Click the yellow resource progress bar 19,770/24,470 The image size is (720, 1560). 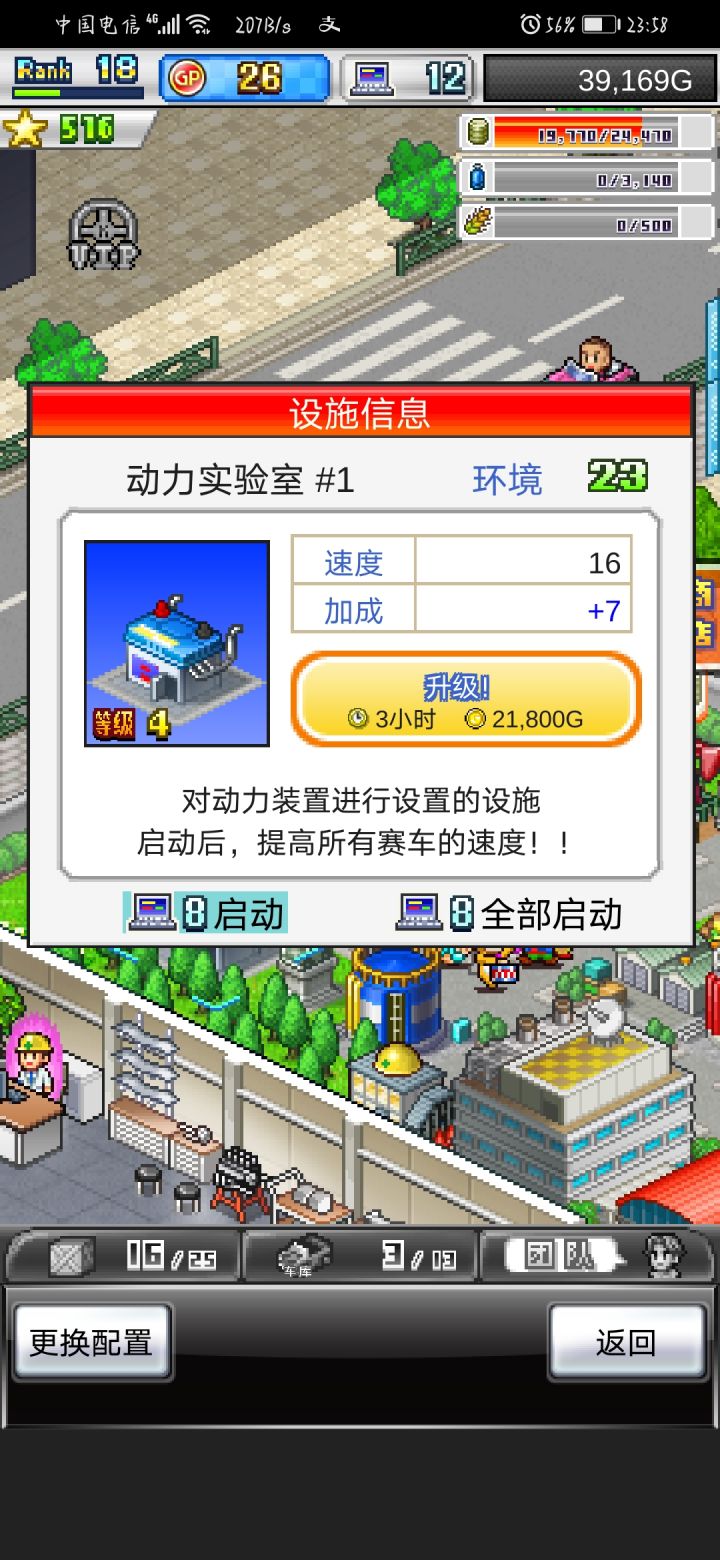pos(590,131)
